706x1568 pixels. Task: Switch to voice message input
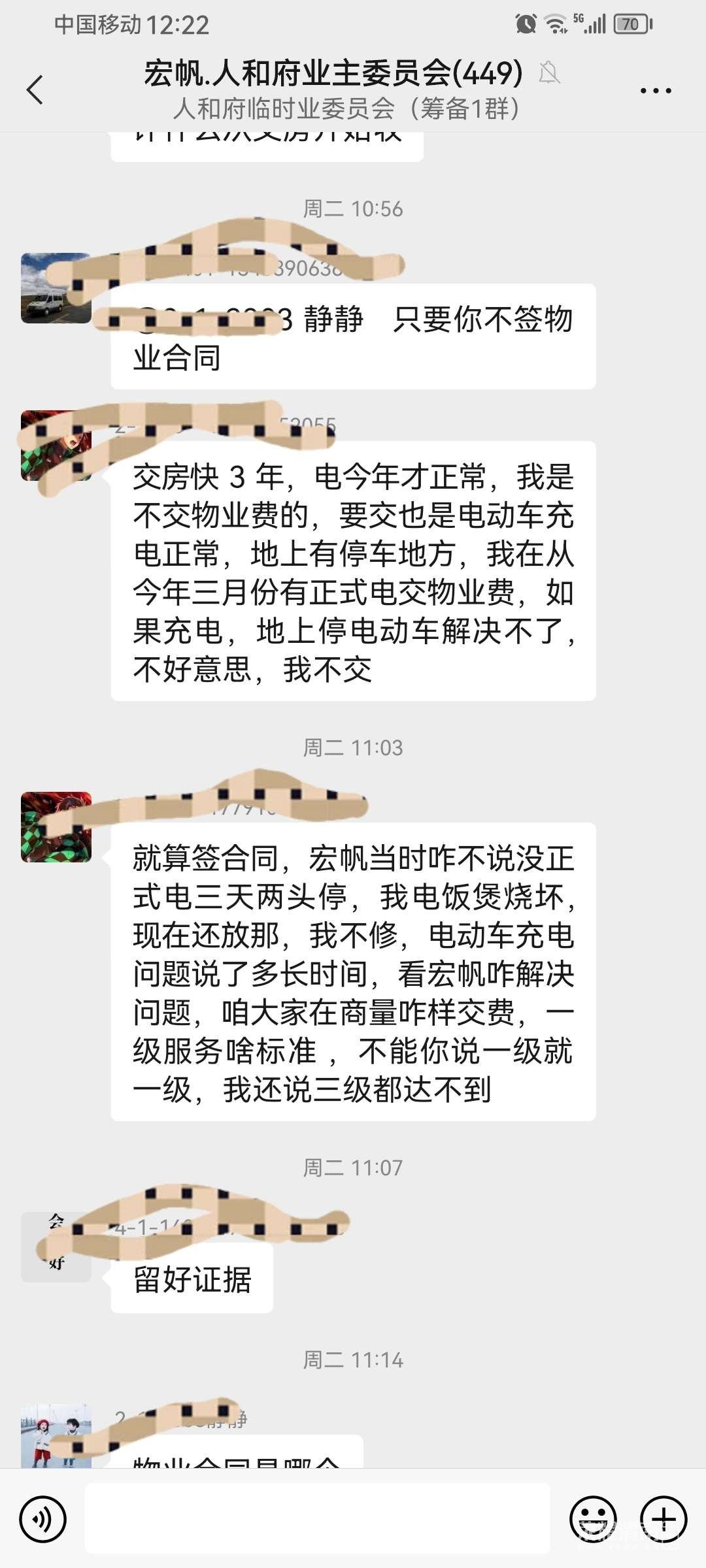[43, 1519]
